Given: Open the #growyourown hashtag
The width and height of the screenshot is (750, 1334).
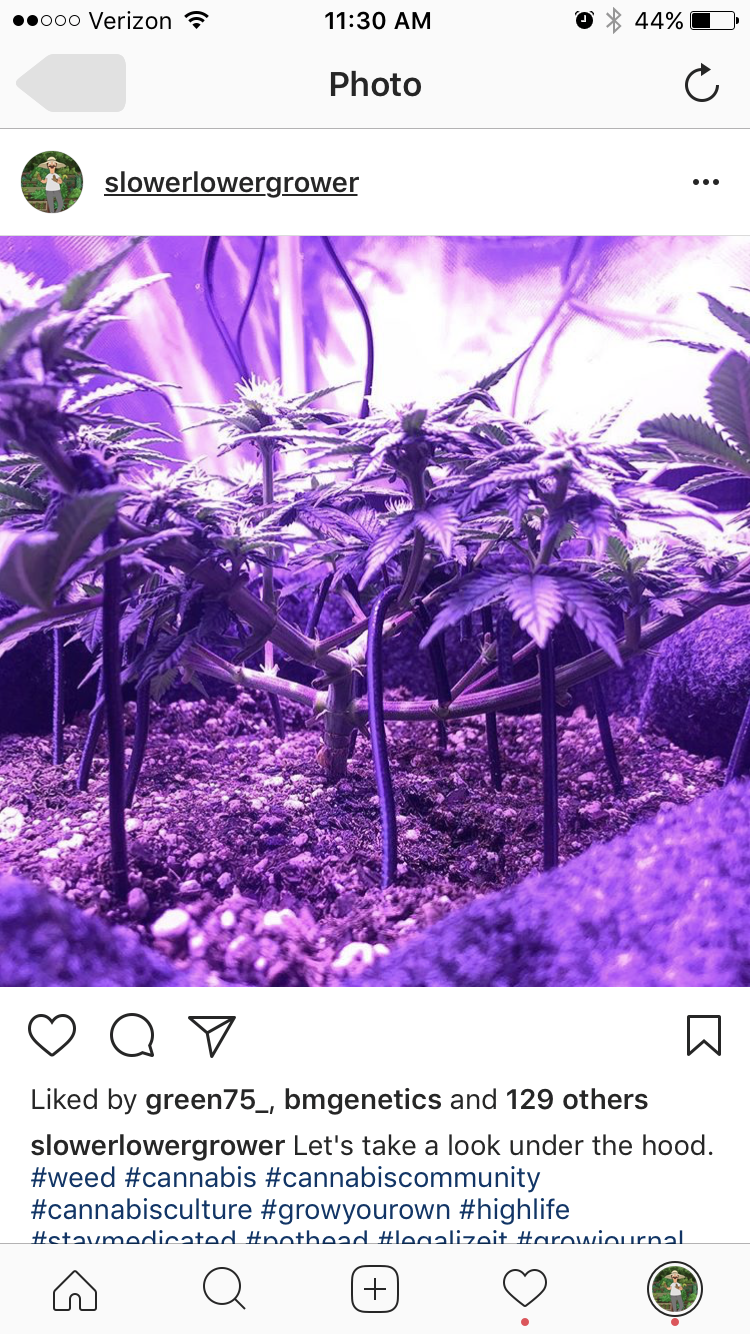Looking at the screenshot, I should coord(356,1210).
